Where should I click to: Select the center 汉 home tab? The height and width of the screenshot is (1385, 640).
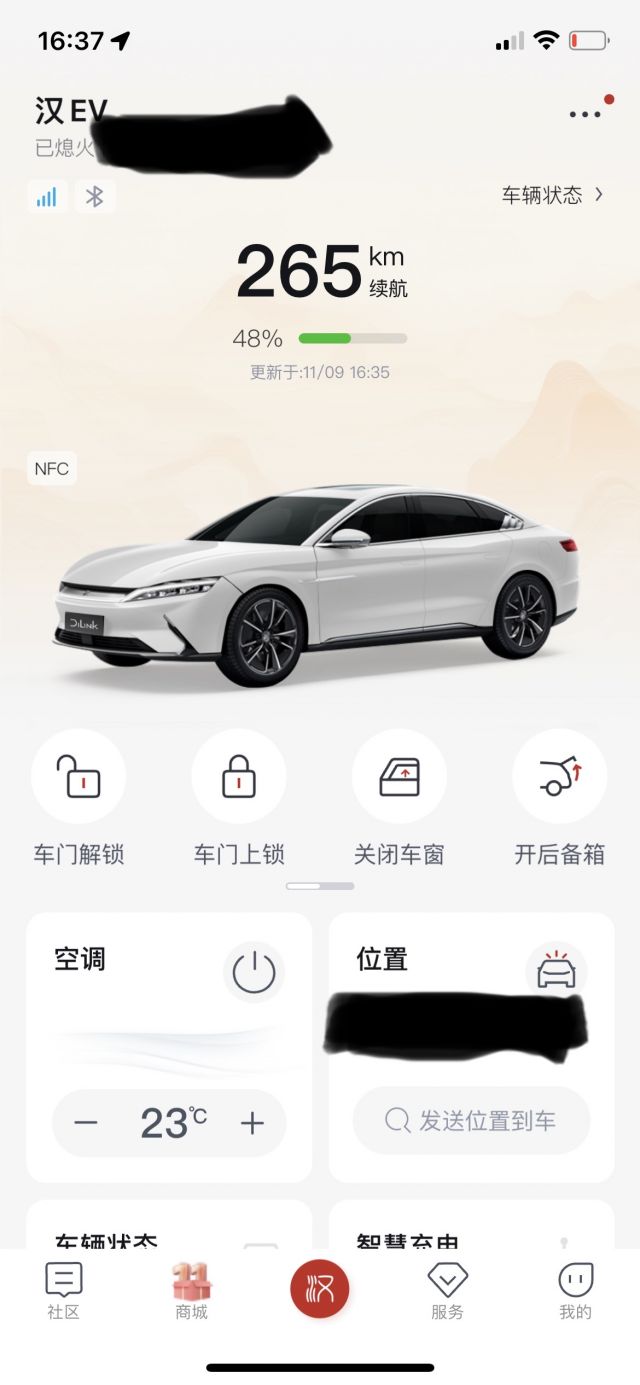[320, 1289]
